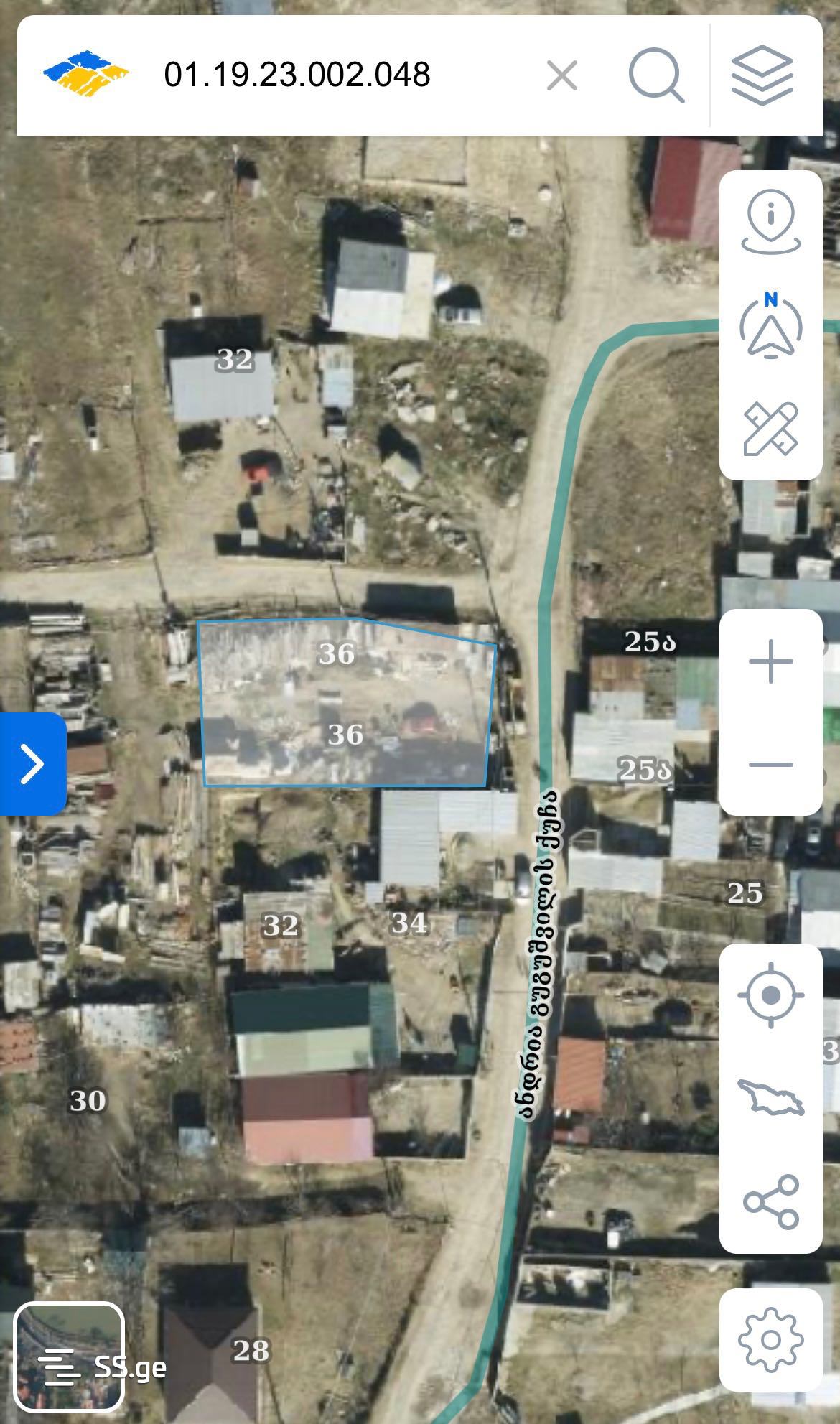Image resolution: width=840 pixels, height=1424 pixels.
Task: Share this map view
Action: coord(771,1201)
